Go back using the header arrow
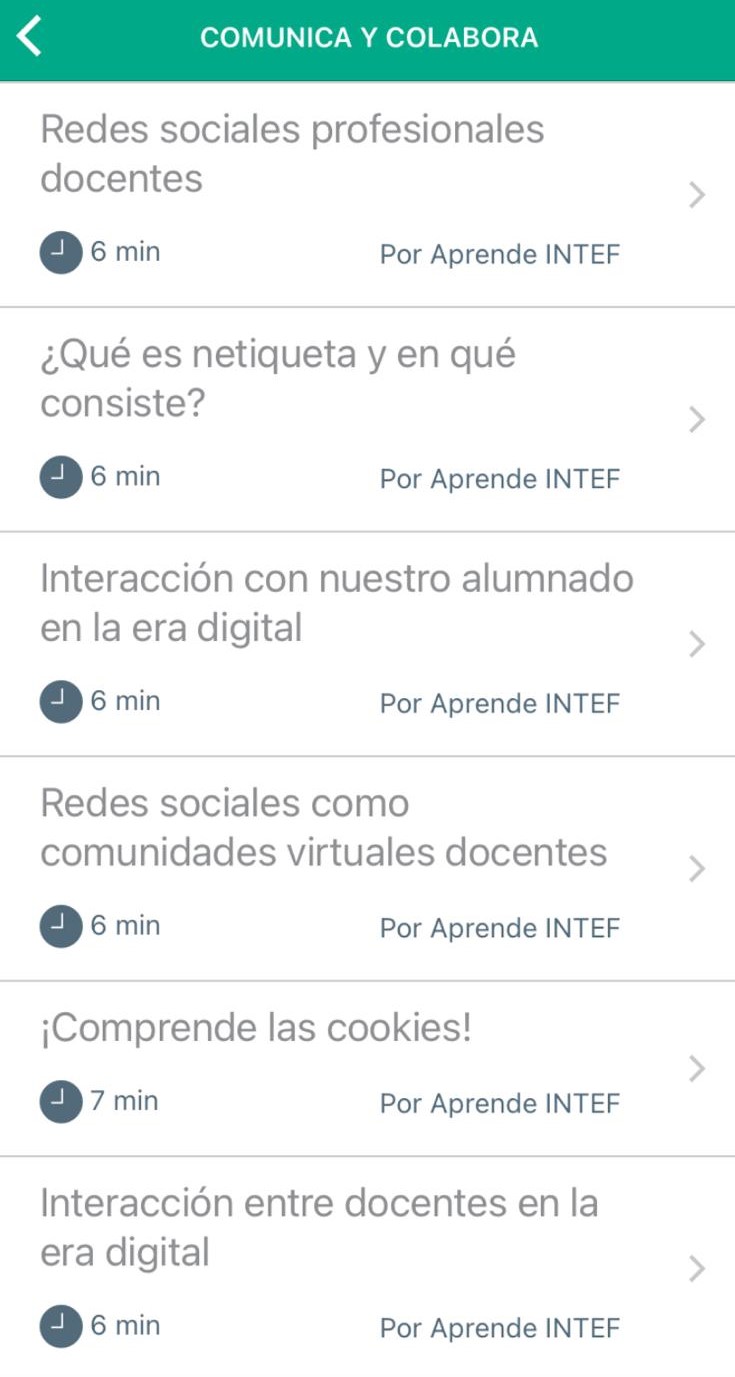Viewport: 735px width, 1377px height. pyautogui.click(x=30, y=38)
